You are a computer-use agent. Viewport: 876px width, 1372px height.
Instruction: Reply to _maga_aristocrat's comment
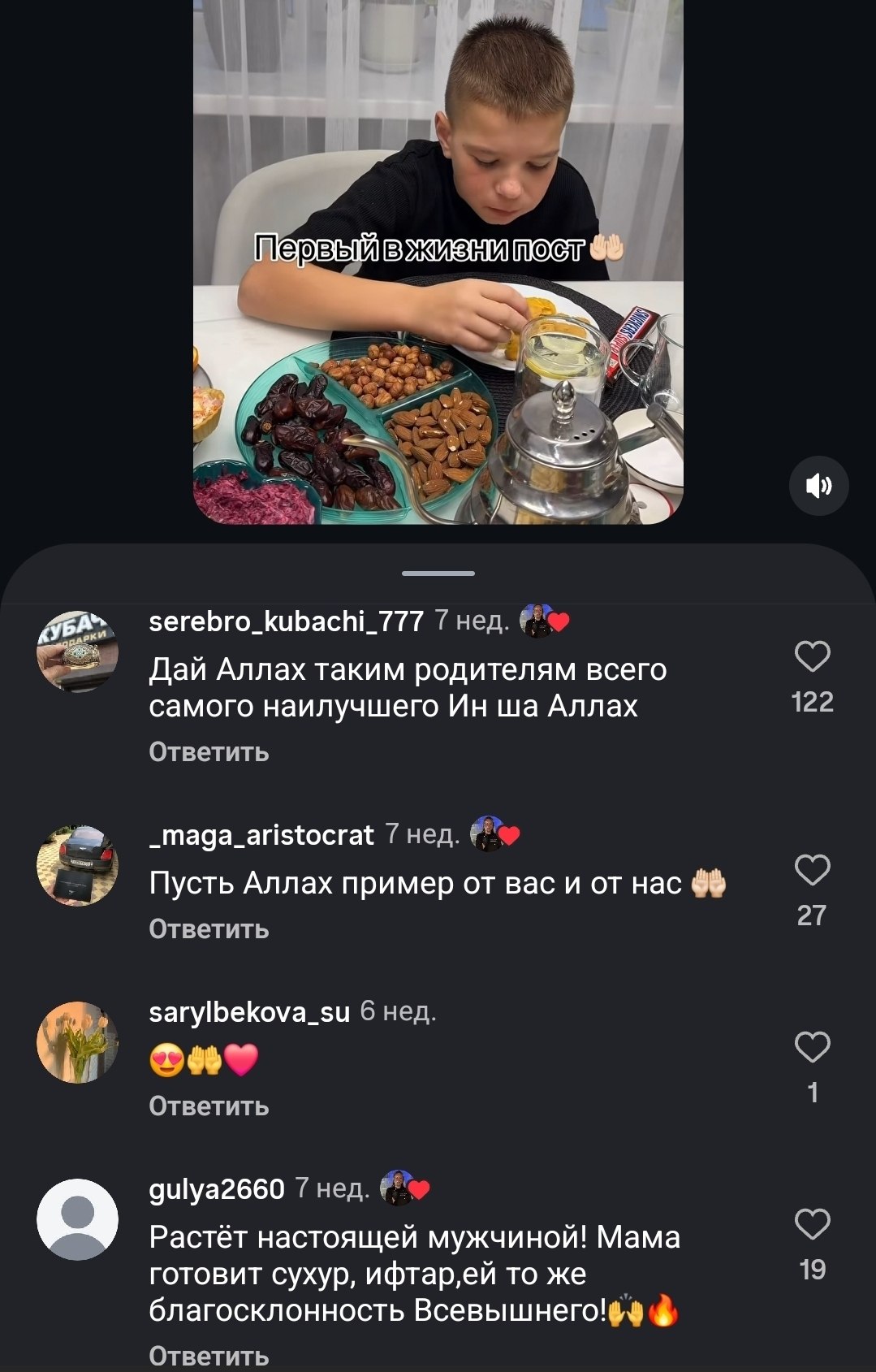click(209, 929)
